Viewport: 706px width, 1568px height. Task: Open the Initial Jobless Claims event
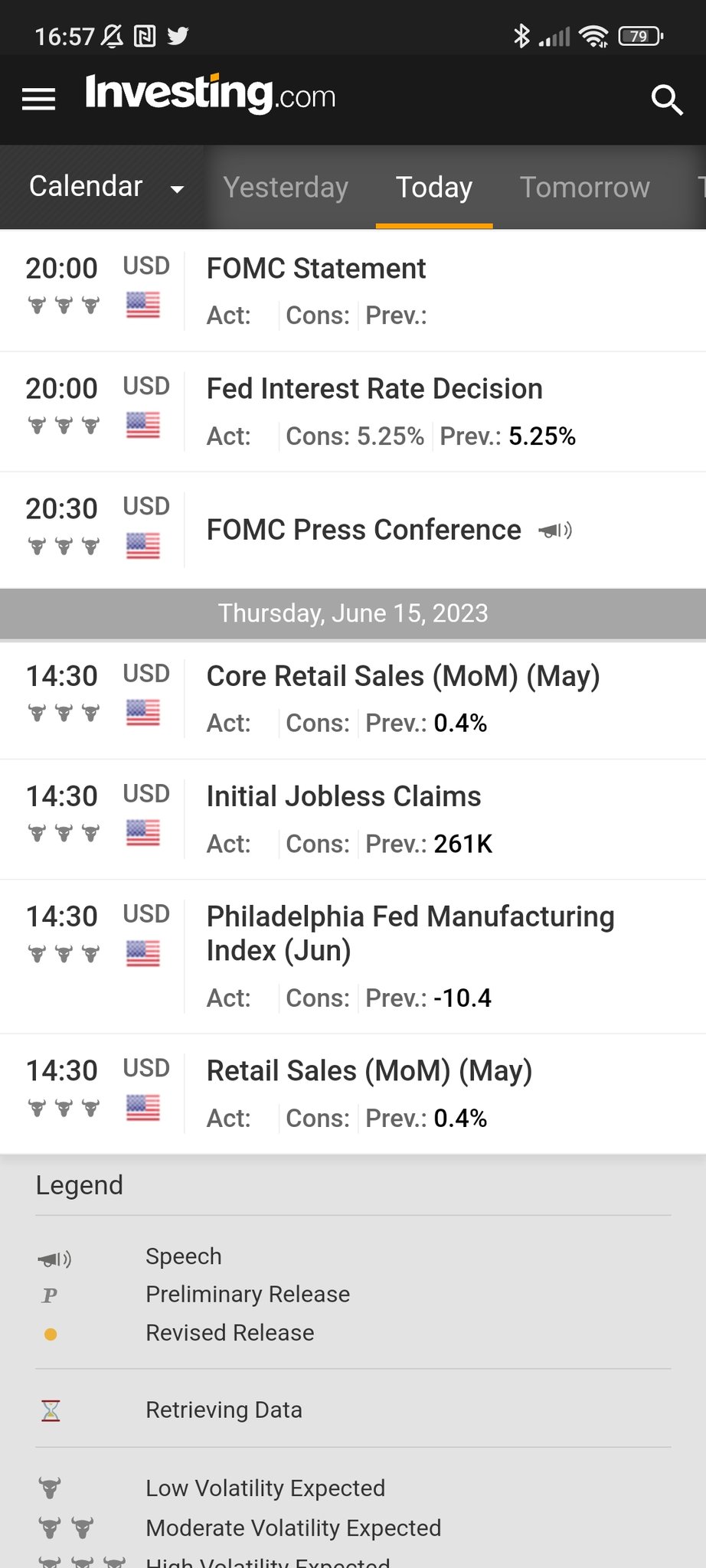[353, 819]
